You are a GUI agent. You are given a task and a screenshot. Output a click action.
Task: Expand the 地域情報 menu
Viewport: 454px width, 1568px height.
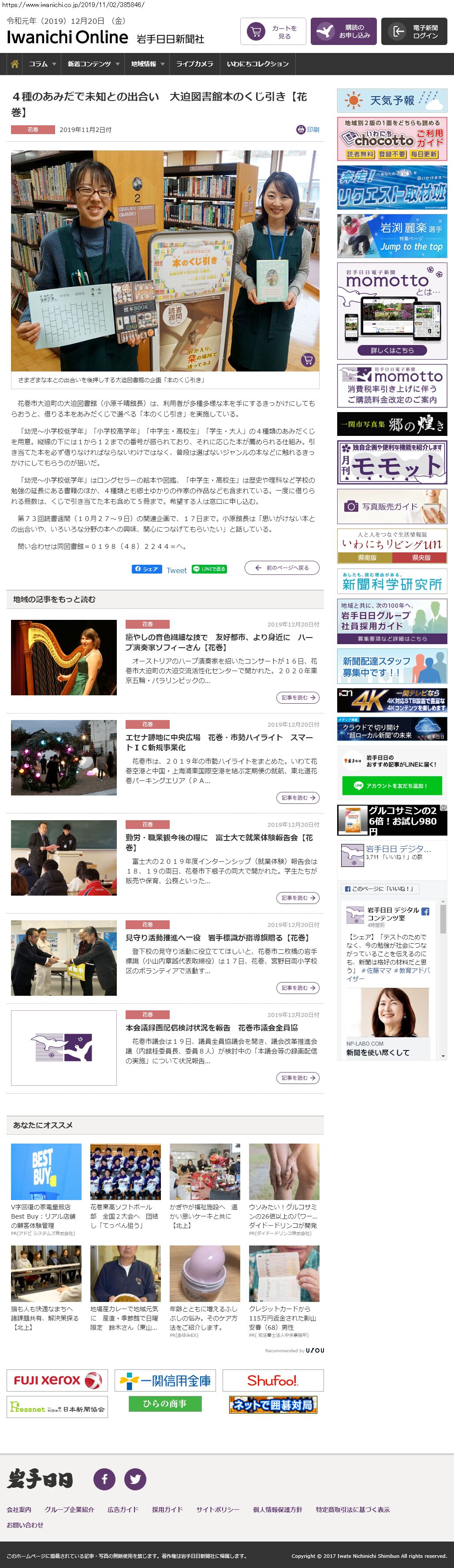tap(147, 64)
